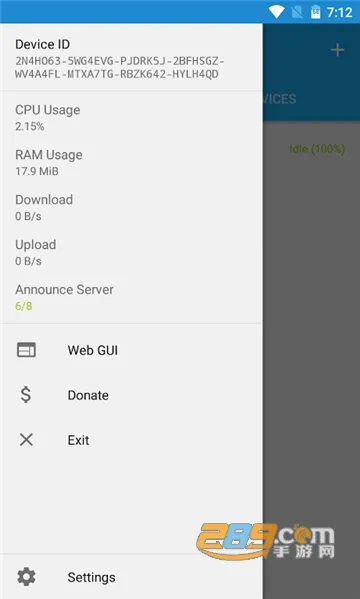Exit the Syncthing app
The width and height of the screenshot is (360, 599).
[x=131, y=440]
